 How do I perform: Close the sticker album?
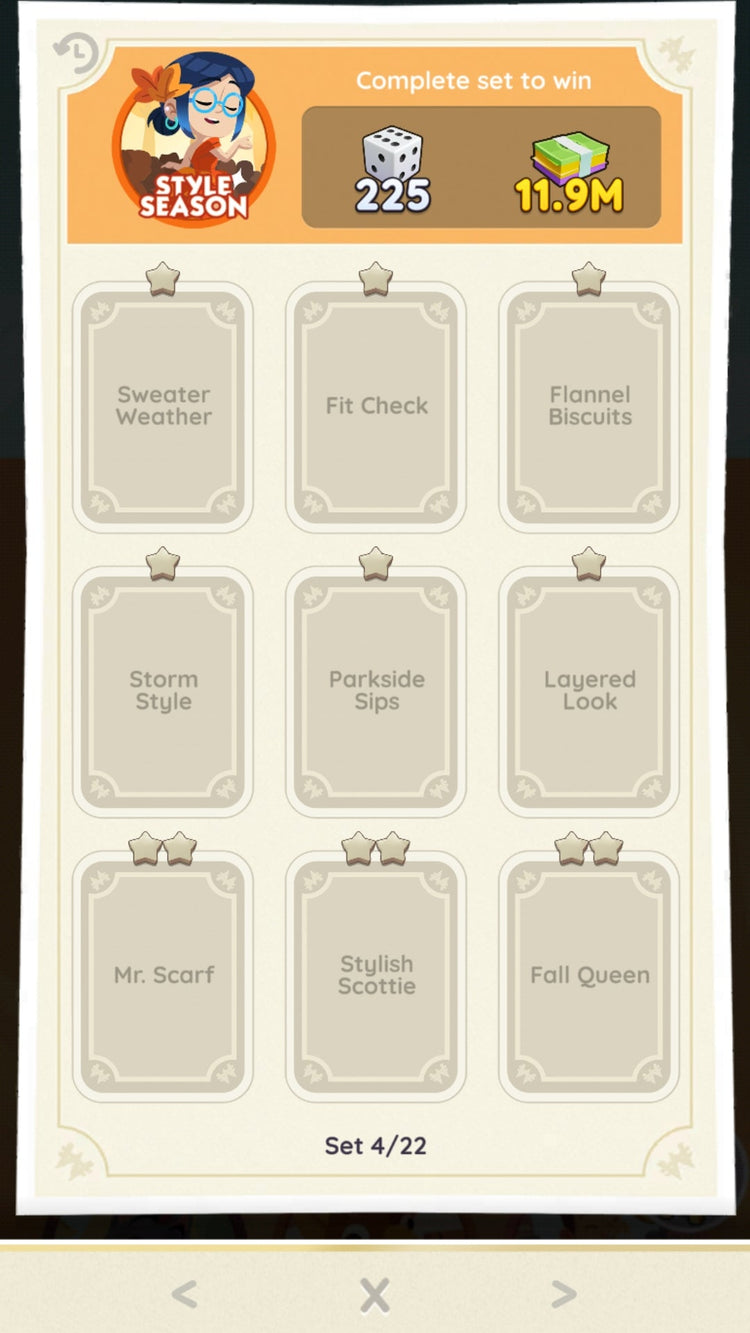pos(375,1295)
